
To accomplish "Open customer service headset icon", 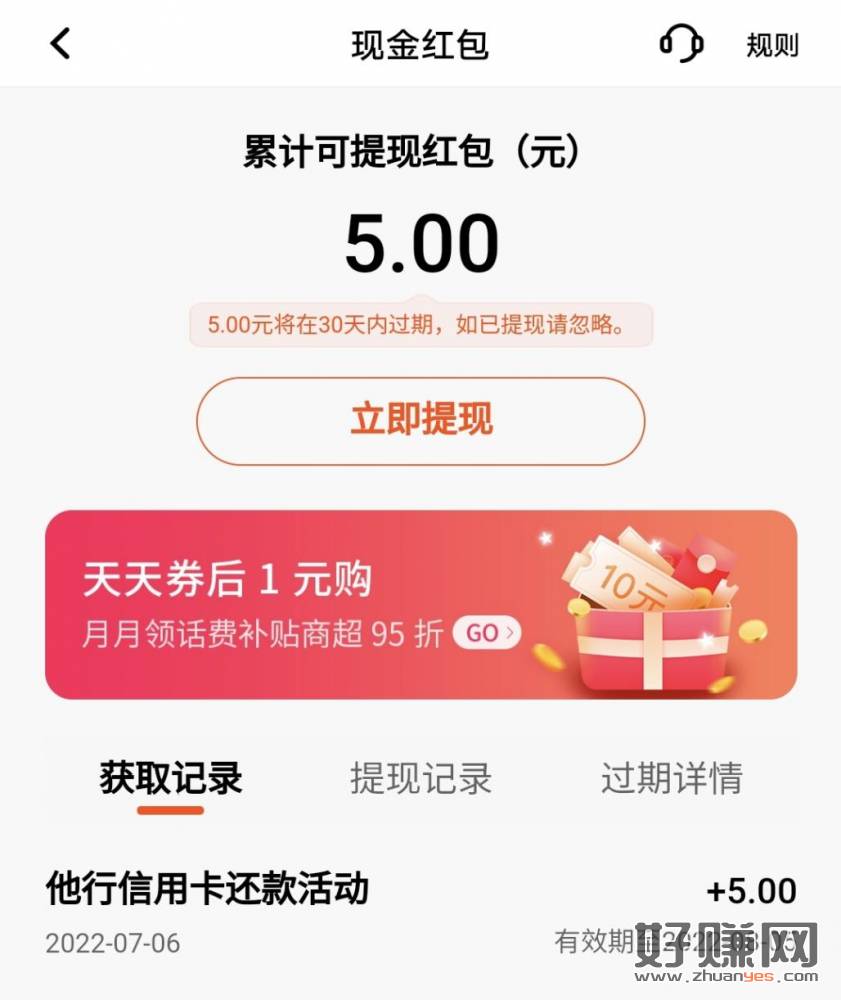I will [x=680, y=44].
